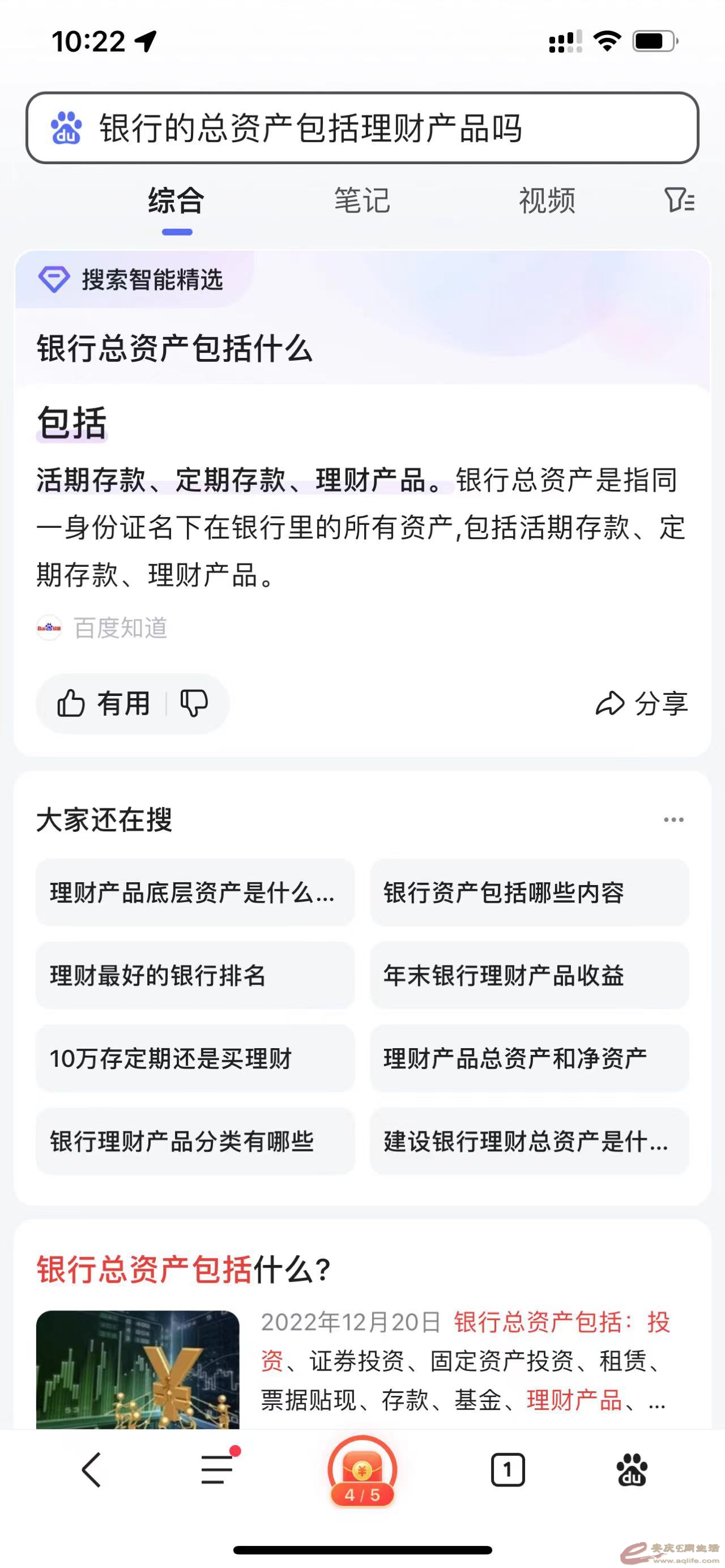725x1568 pixels.
Task: Tap the search box with the bank asset query
Action: tap(361, 128)
